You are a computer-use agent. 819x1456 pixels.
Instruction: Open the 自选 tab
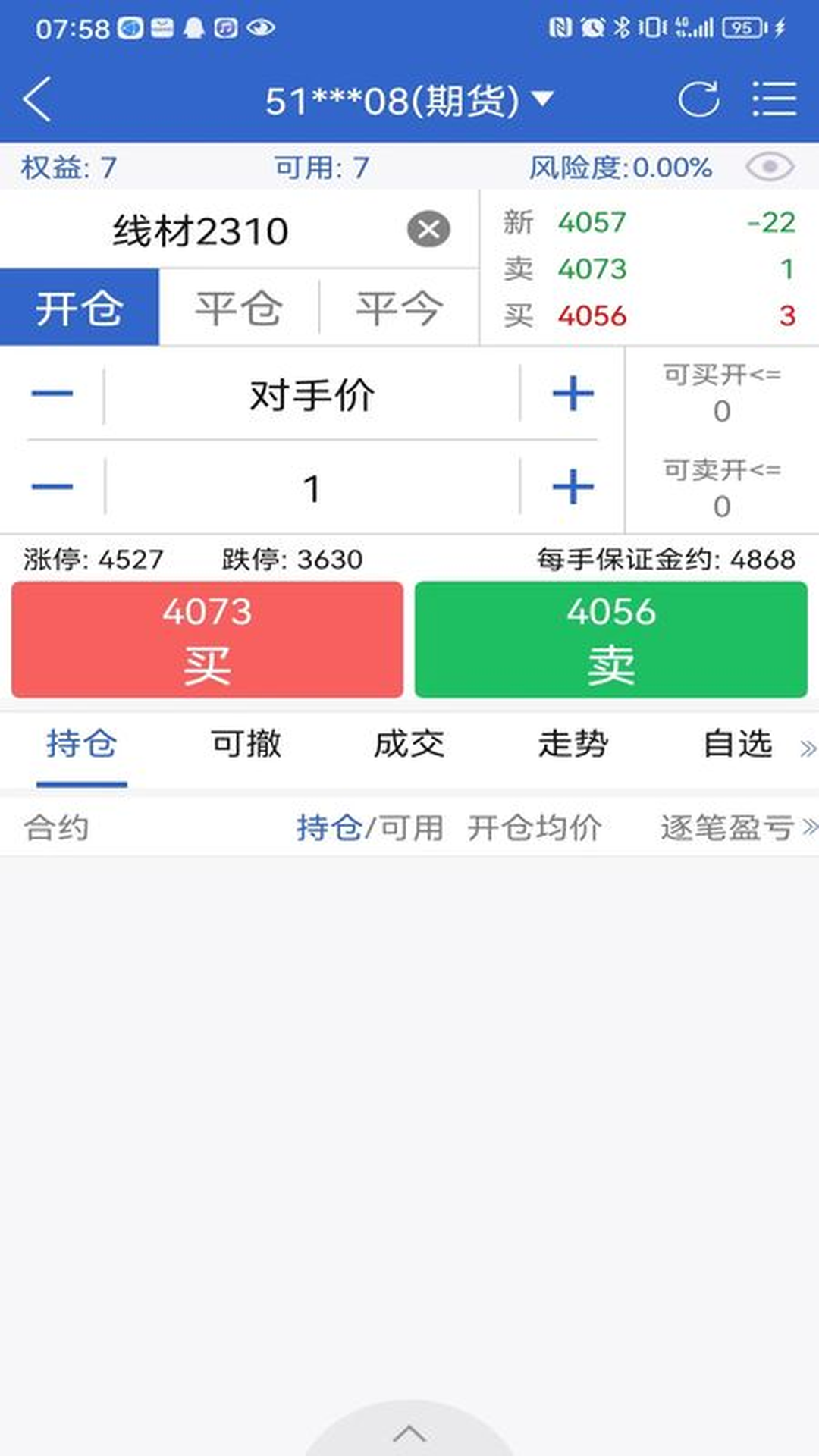point(737,744)
